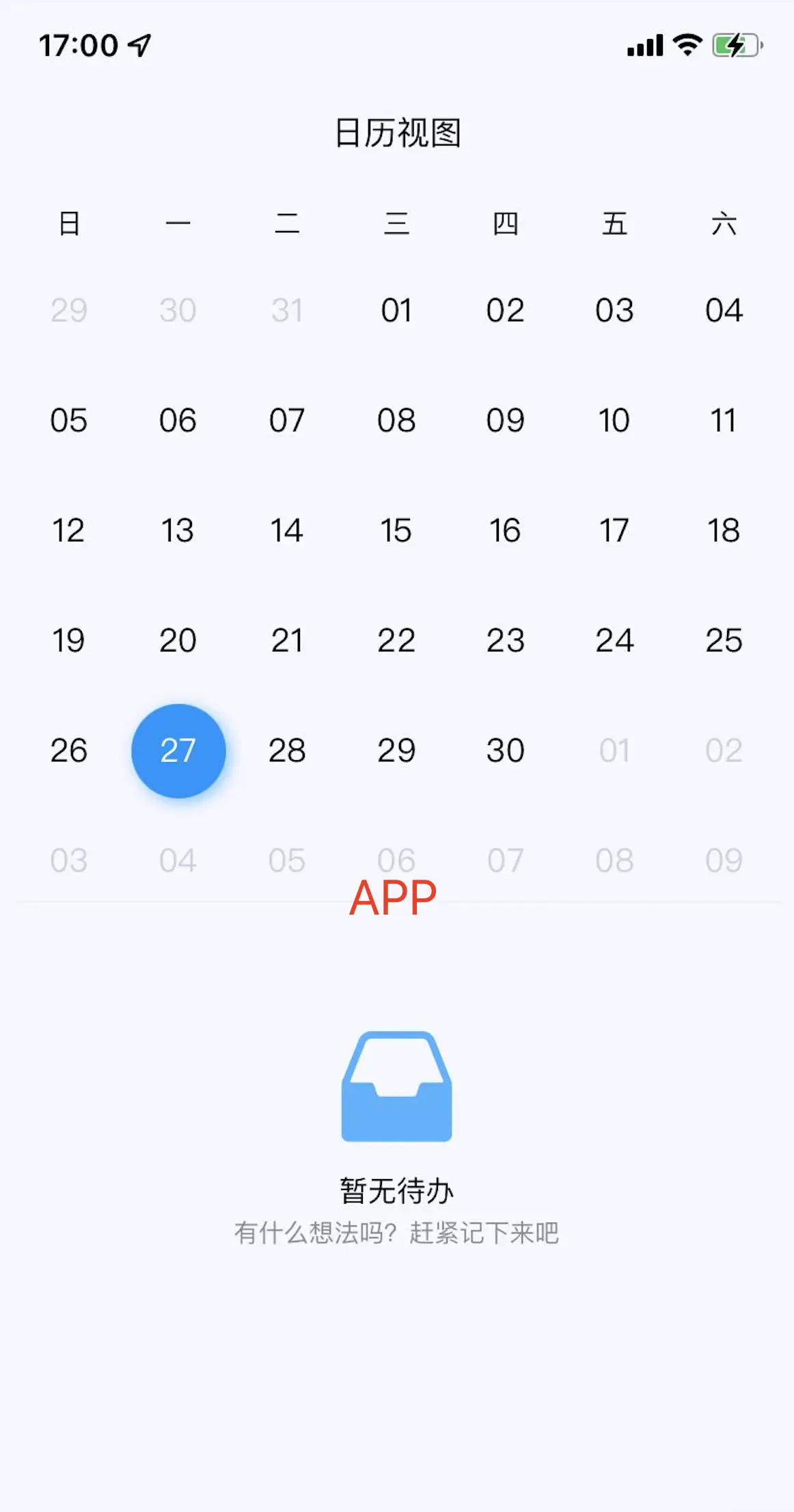The height and width of the screenshot is (1512, 794).
Task: Choose date 17 on the calendar
Action: (x=614, y=530)
